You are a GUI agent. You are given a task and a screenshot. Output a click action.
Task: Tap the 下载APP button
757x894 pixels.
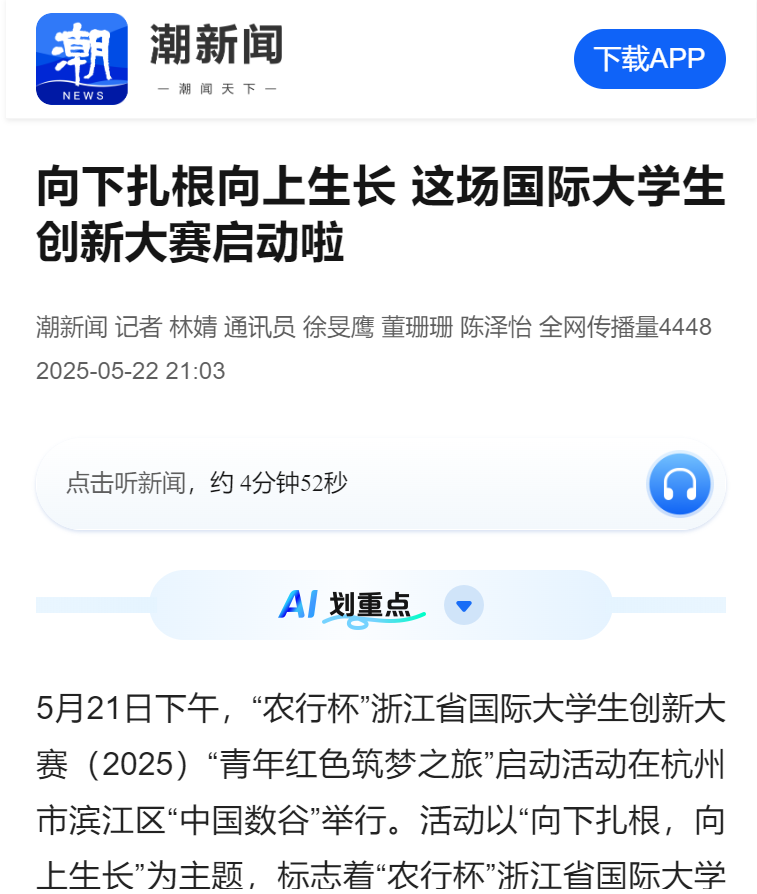(x=649, y=59)
